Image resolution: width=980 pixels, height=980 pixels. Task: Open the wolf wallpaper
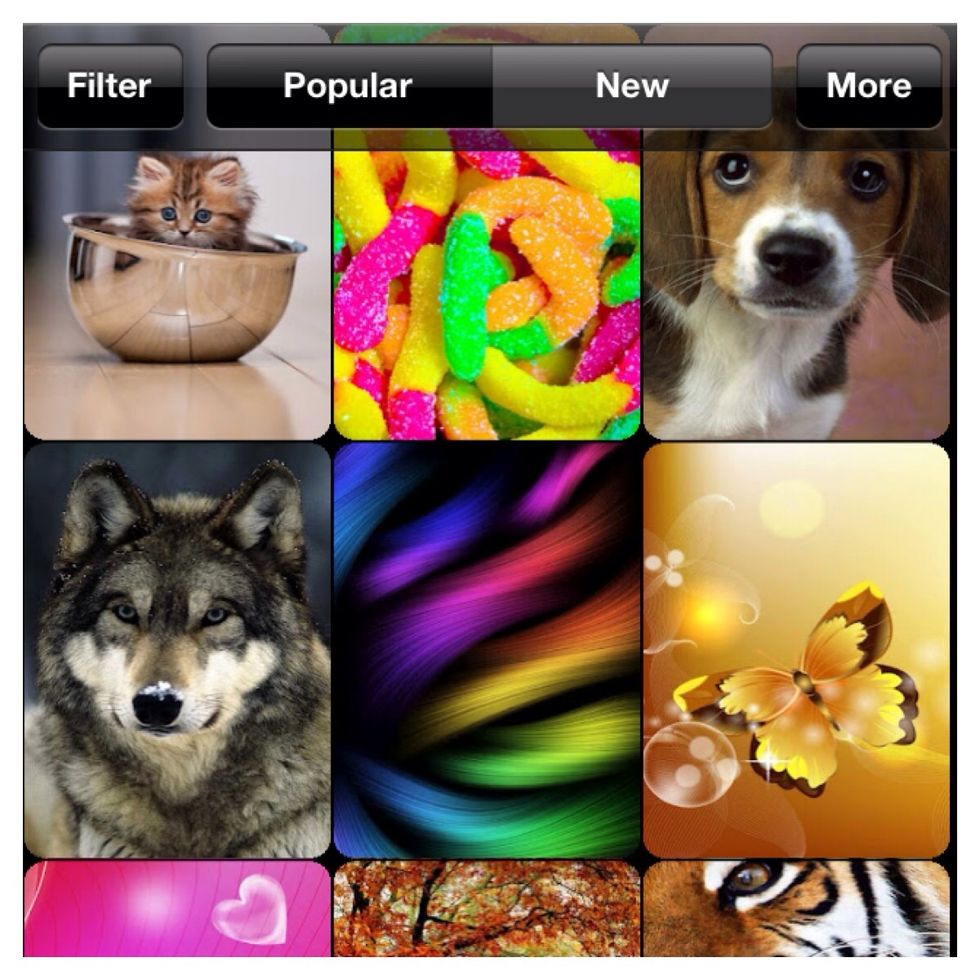[x=177, y=650]
